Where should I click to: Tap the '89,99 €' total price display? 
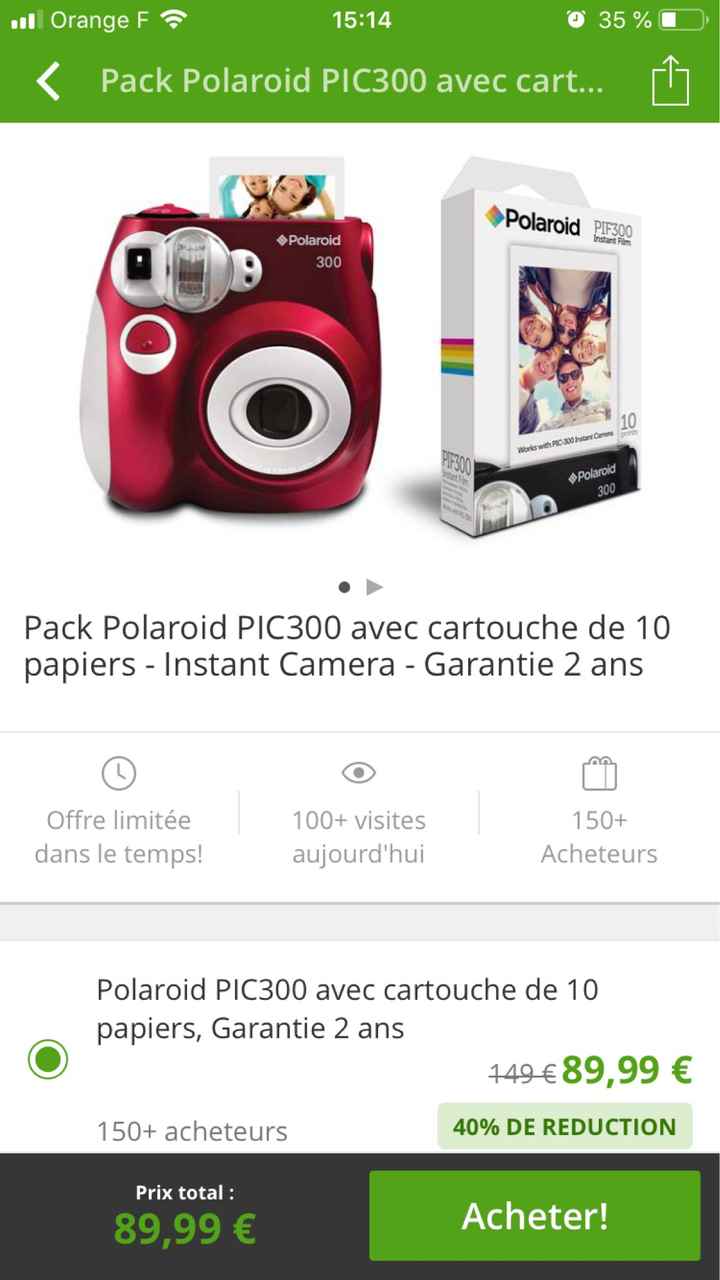pos(183,1226)
